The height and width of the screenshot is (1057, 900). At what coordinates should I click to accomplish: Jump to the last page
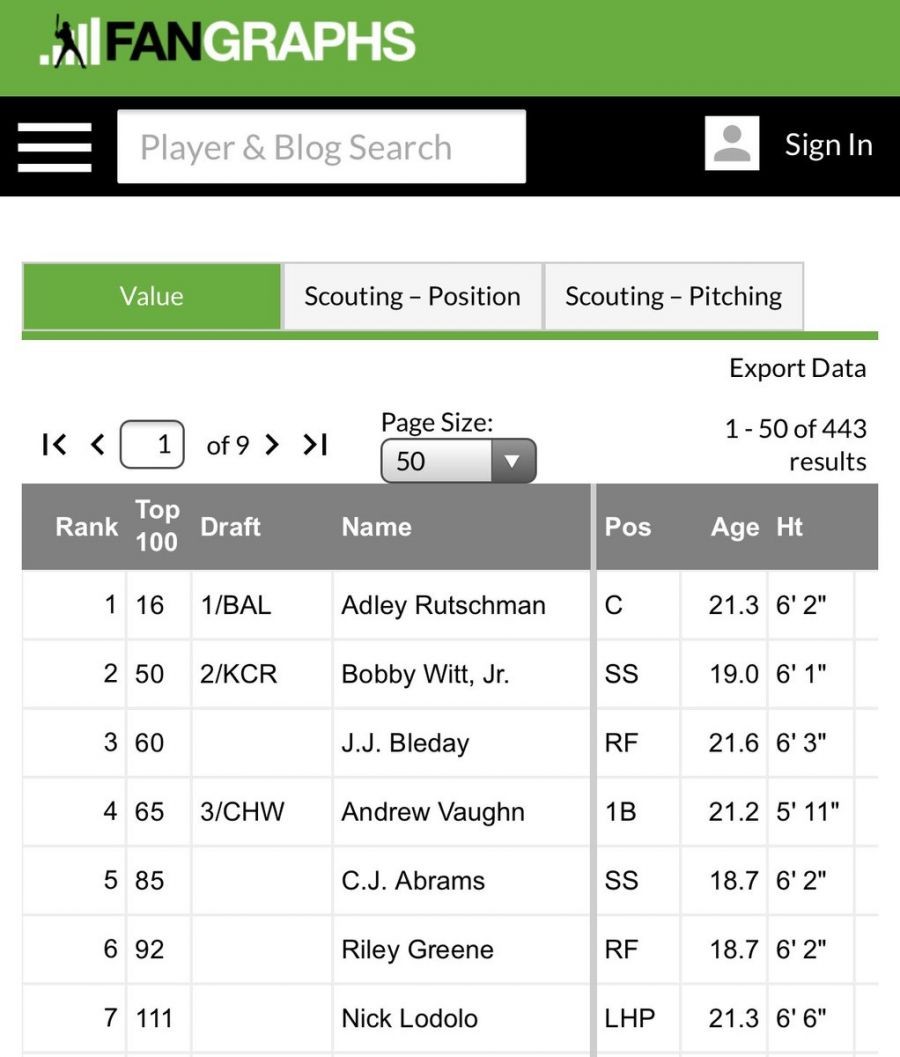[315, 444]
